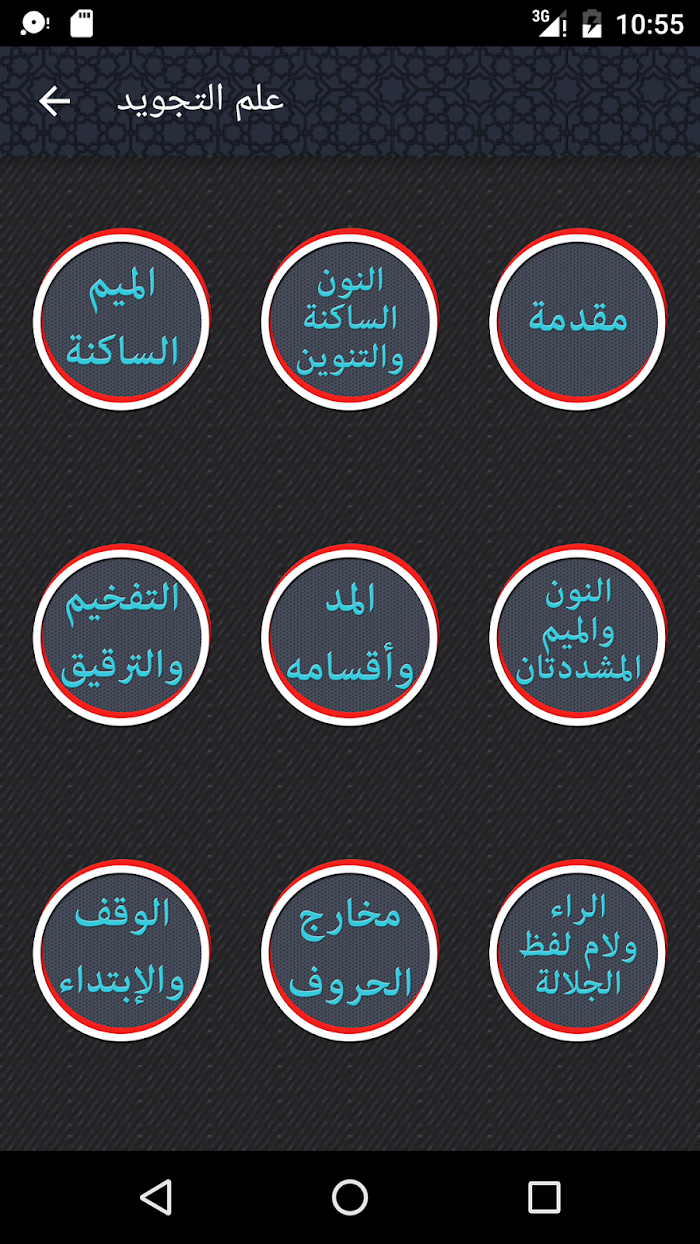Open recent apps from navigation bar

point(544,1197)
